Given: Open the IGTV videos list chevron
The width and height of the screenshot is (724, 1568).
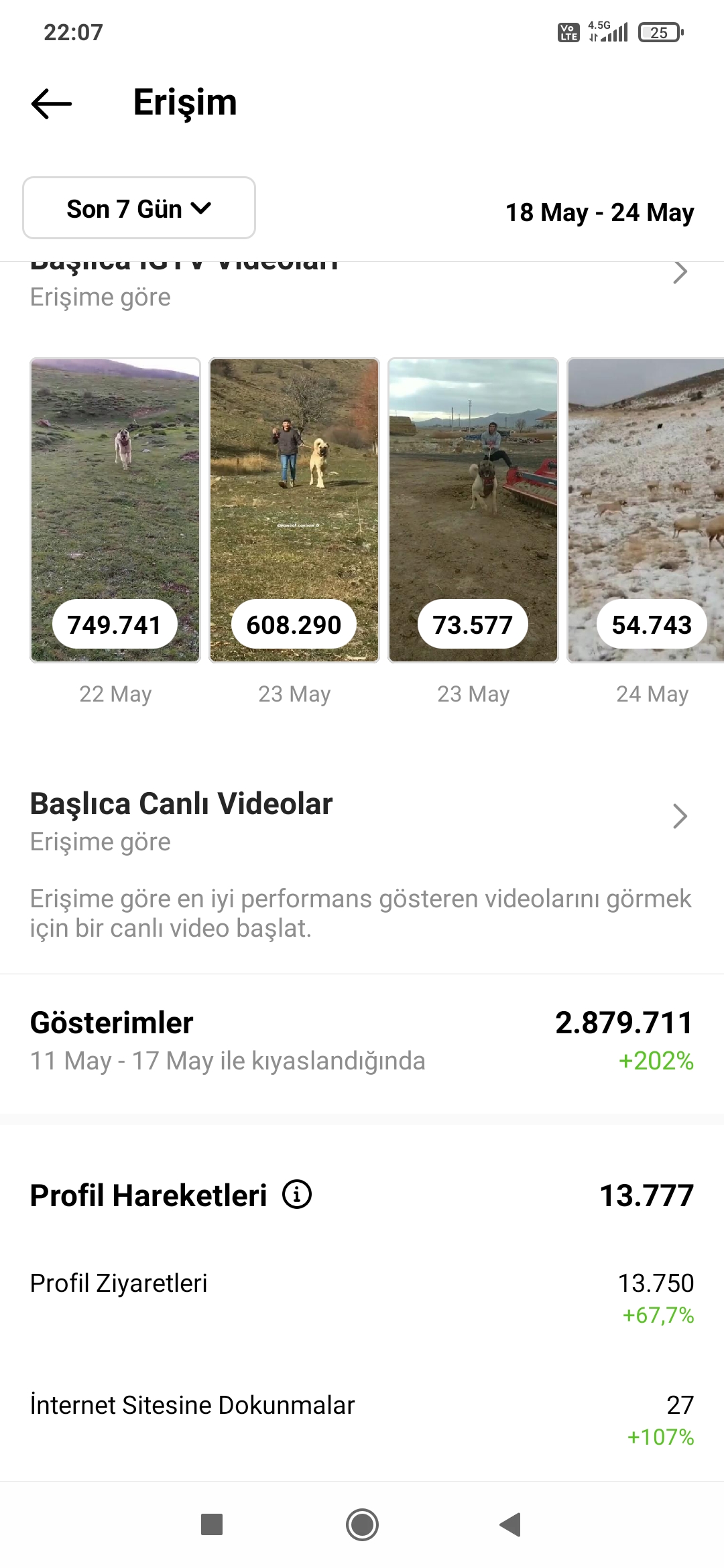Looking at the screenshot, I should pyautogui.click(x=680, y=273).
